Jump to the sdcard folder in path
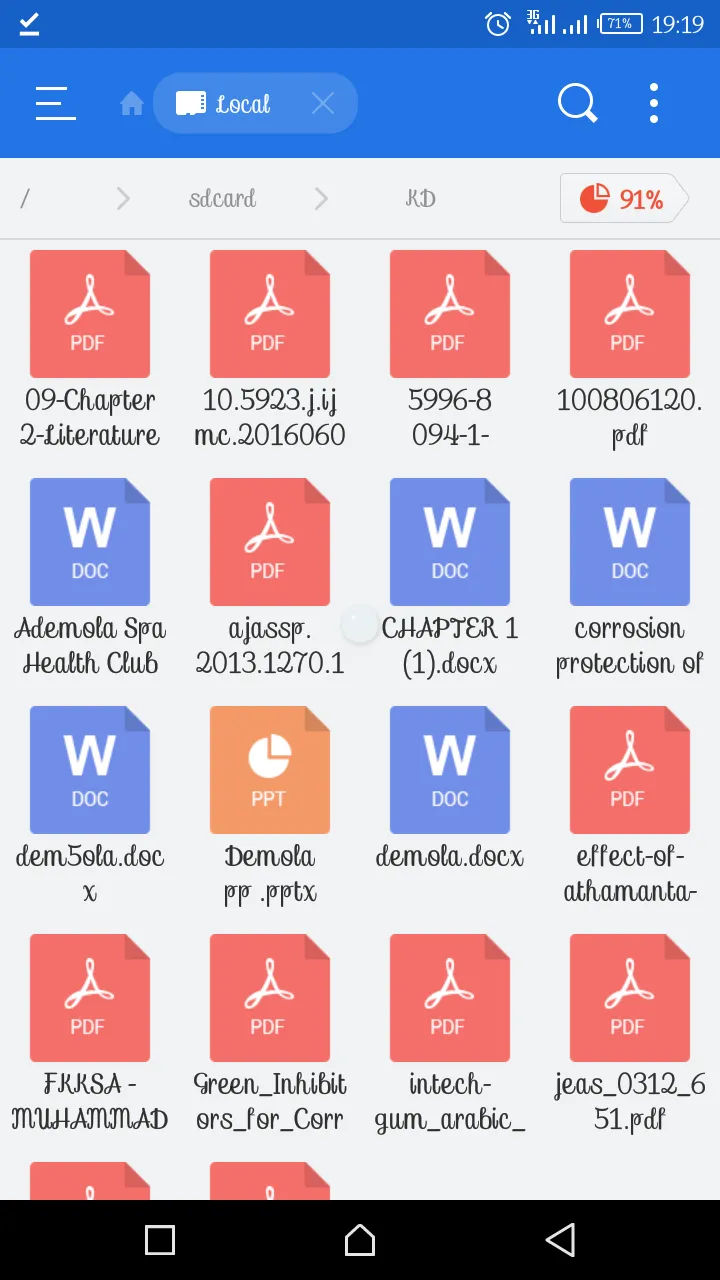This screenshot has width=720, height=1280. pyautogui.click(x=222, y=199)
